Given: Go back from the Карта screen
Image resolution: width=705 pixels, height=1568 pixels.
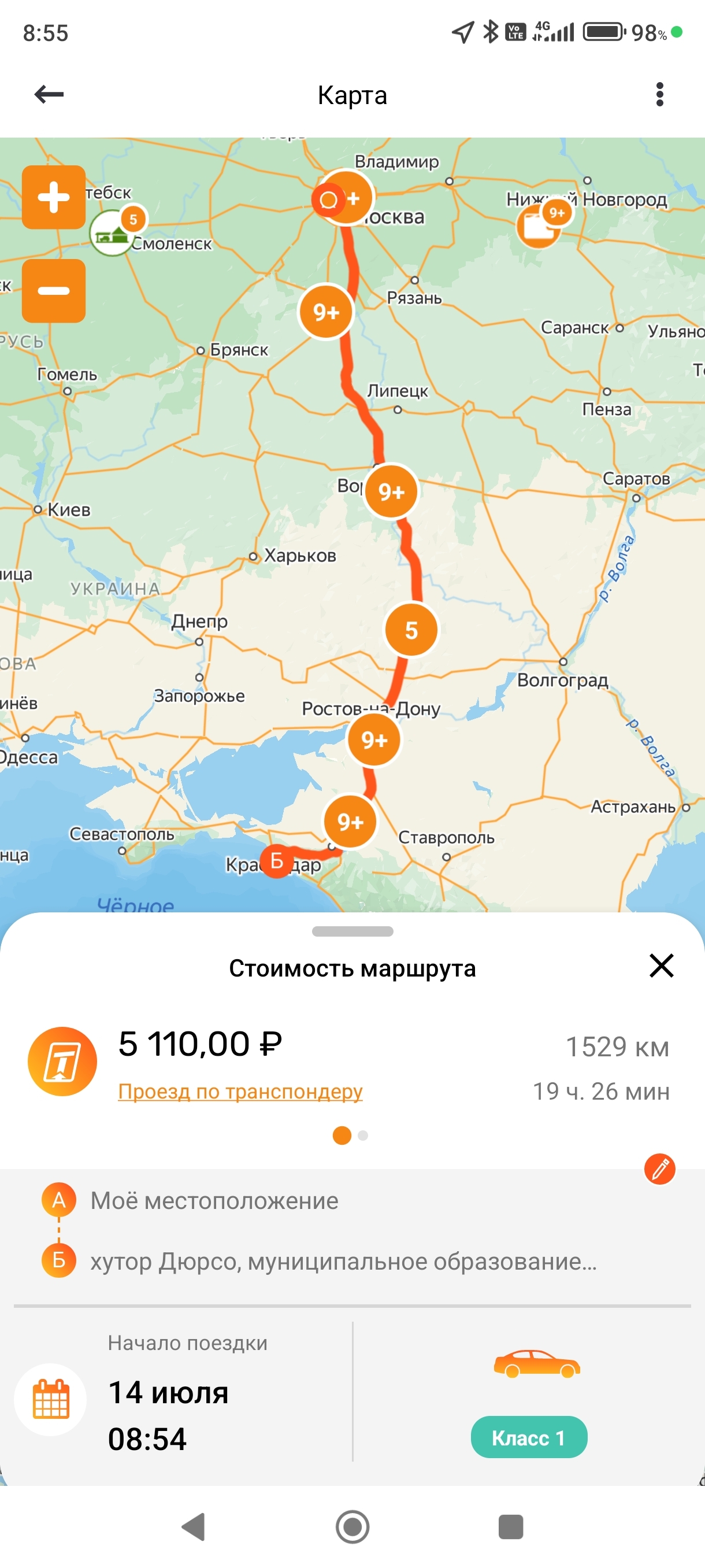Looking at the screenshot, I should pyautogui.click(x=49, y=94).
